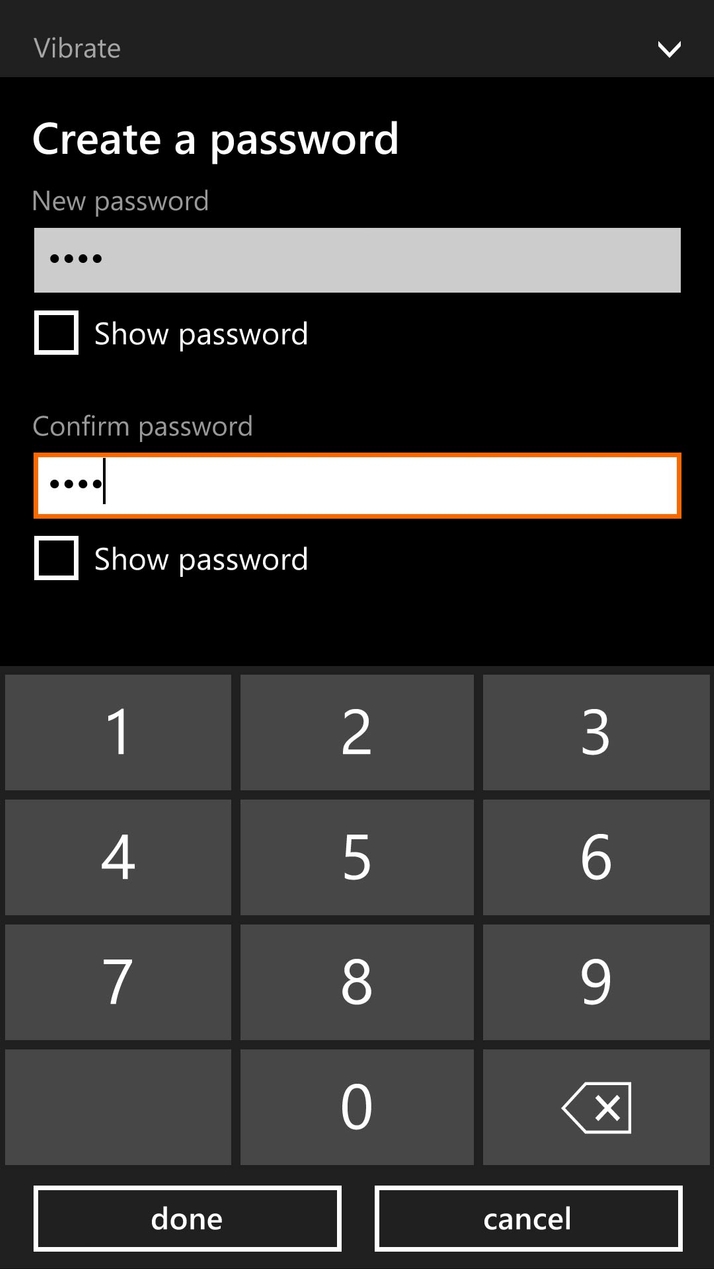
Task: Enter digit 6 on keypad
Action: point(596,857)
